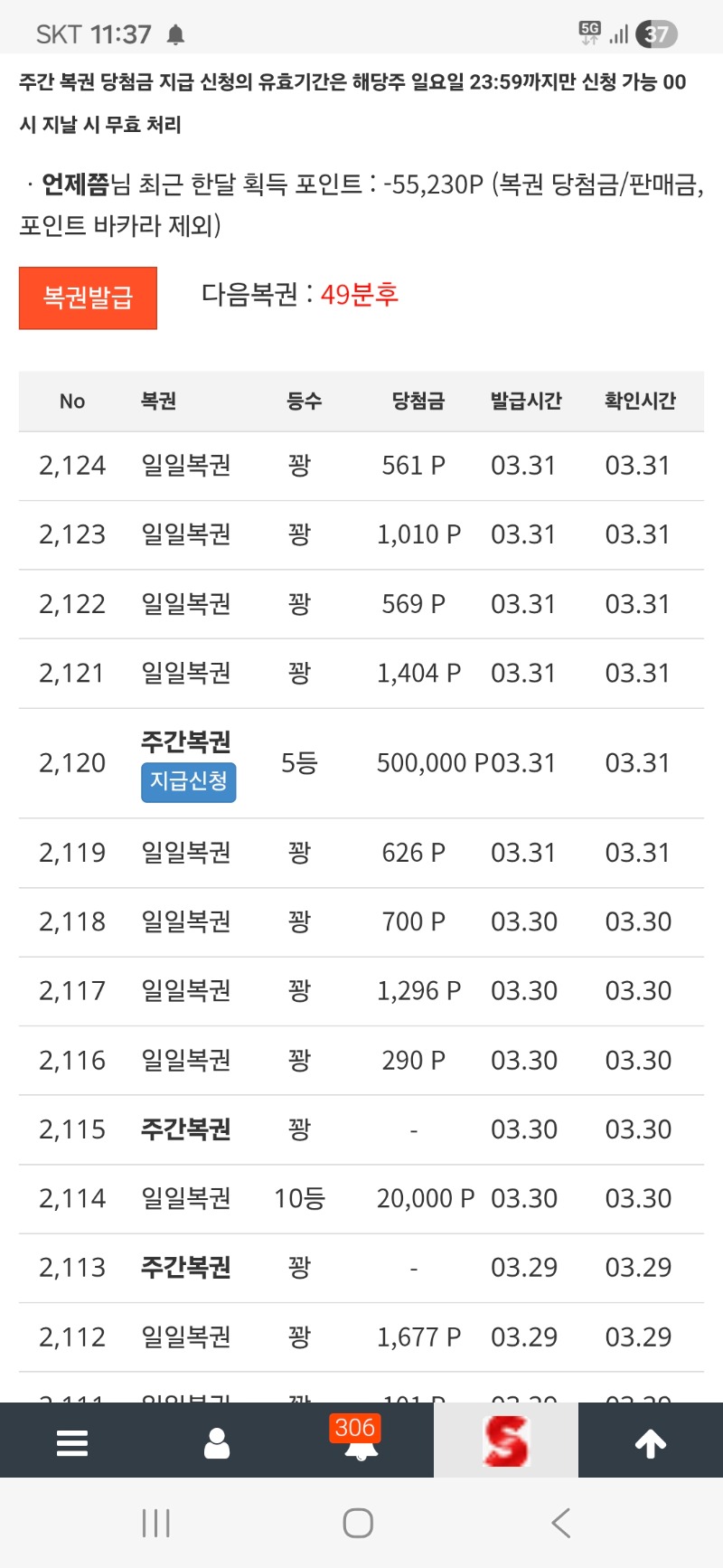Tap the 복권발급 button
Image resolution: width=723 pixels, height=1568 pixels.
pos(88,298)
